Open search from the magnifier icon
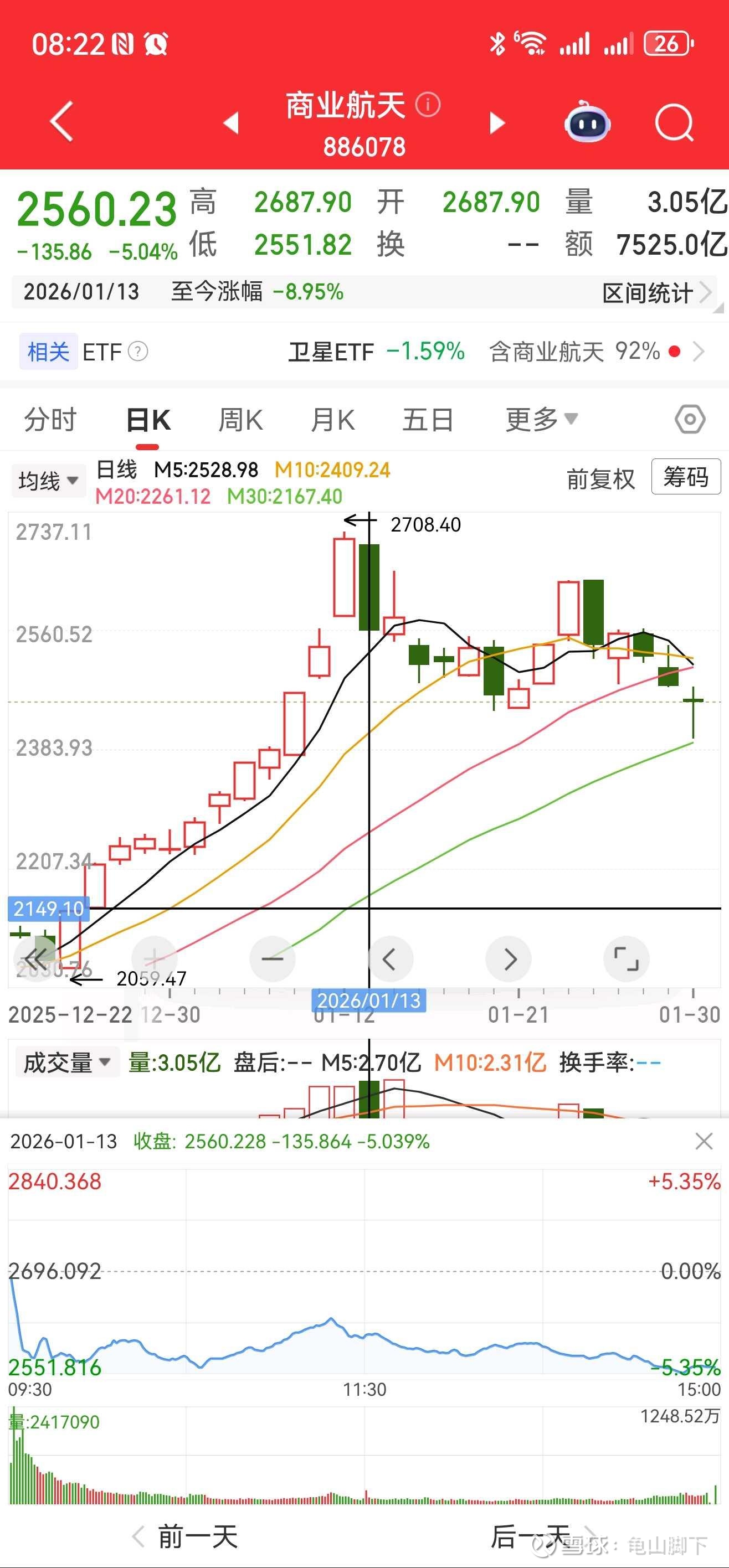 click(674, 123)
